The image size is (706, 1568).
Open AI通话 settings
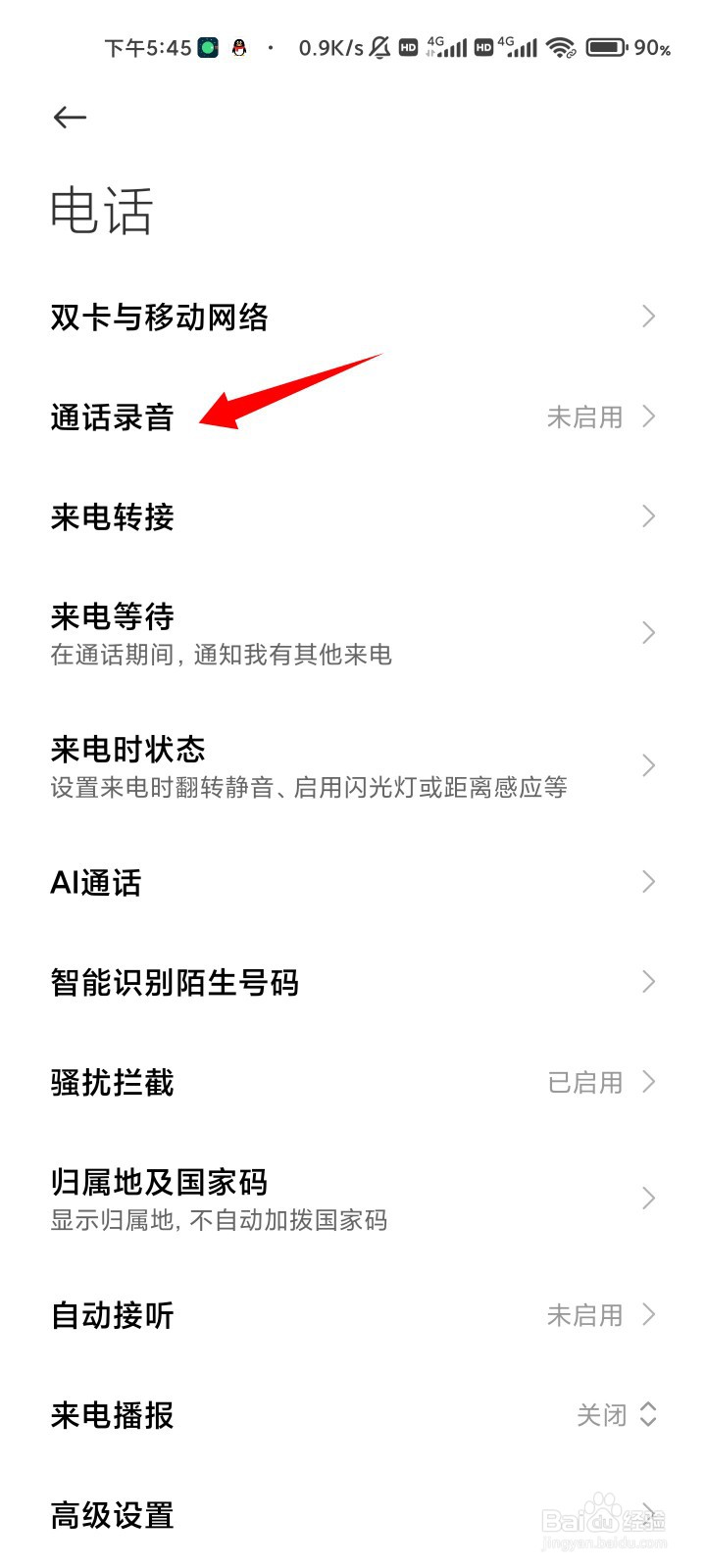tap(353, 882)
